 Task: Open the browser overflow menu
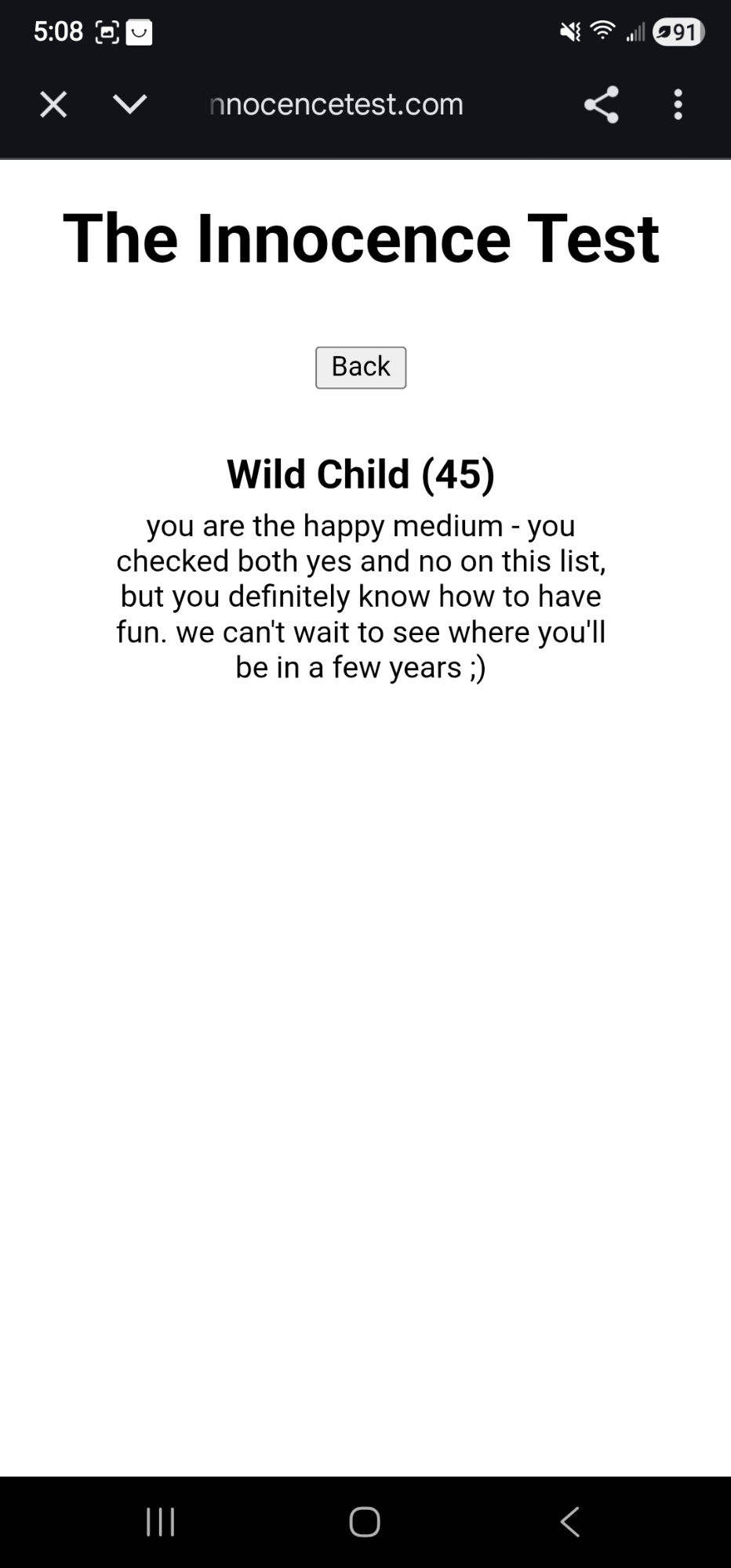point(678,104)
